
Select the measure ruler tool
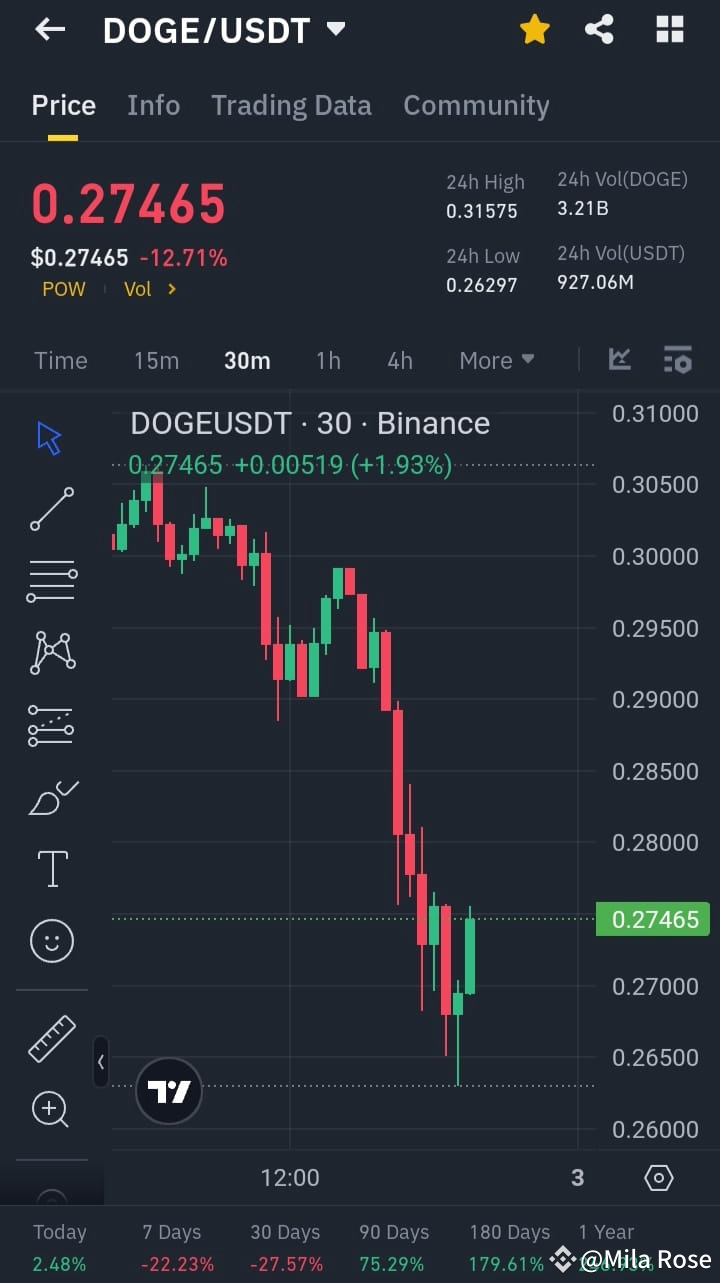point(51,1038)
